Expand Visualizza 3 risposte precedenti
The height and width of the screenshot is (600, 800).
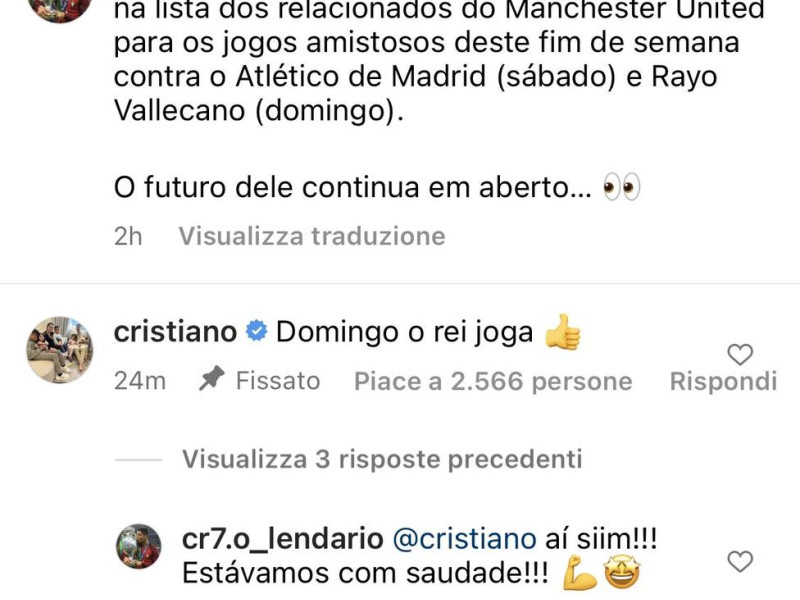click(x=381, y=459)
